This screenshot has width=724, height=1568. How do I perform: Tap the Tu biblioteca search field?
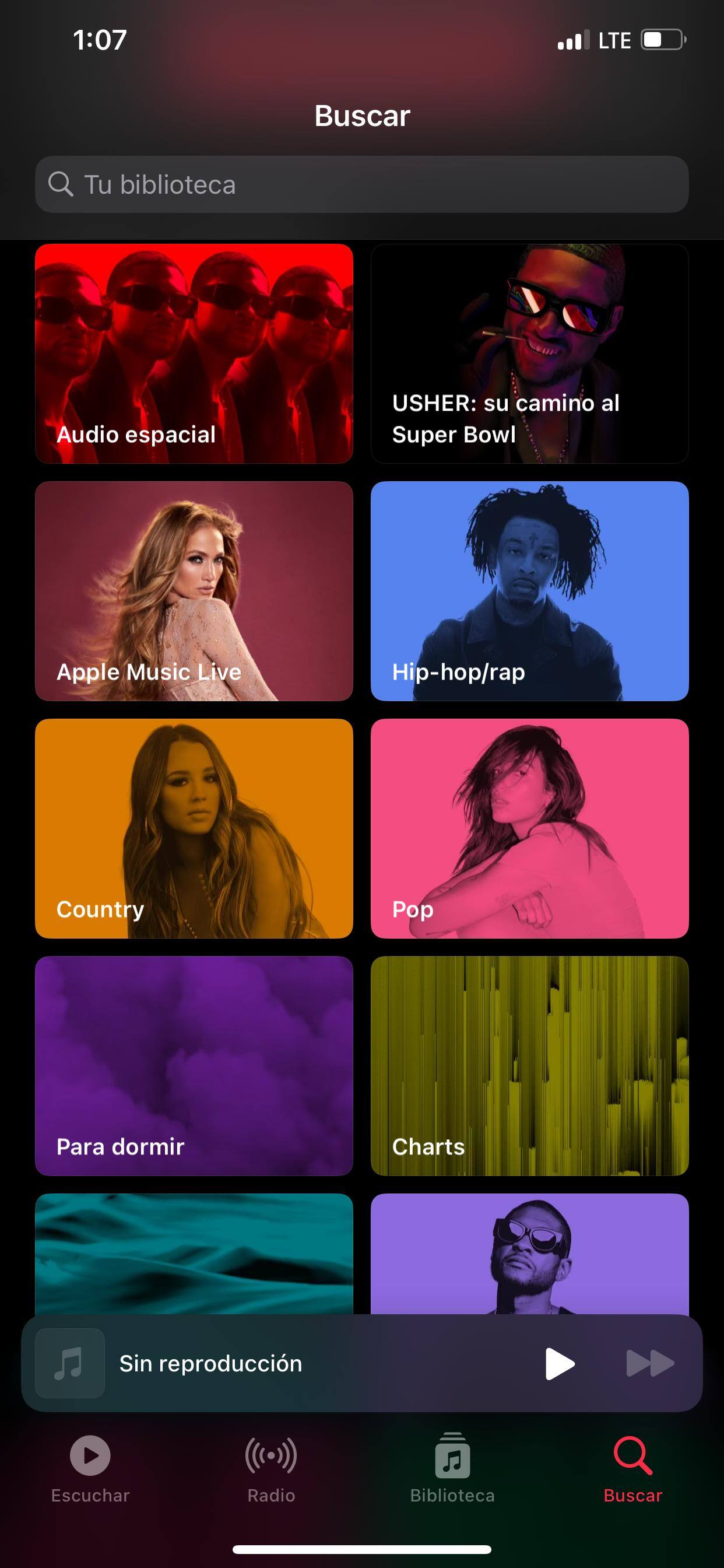[x=361, y=184]
